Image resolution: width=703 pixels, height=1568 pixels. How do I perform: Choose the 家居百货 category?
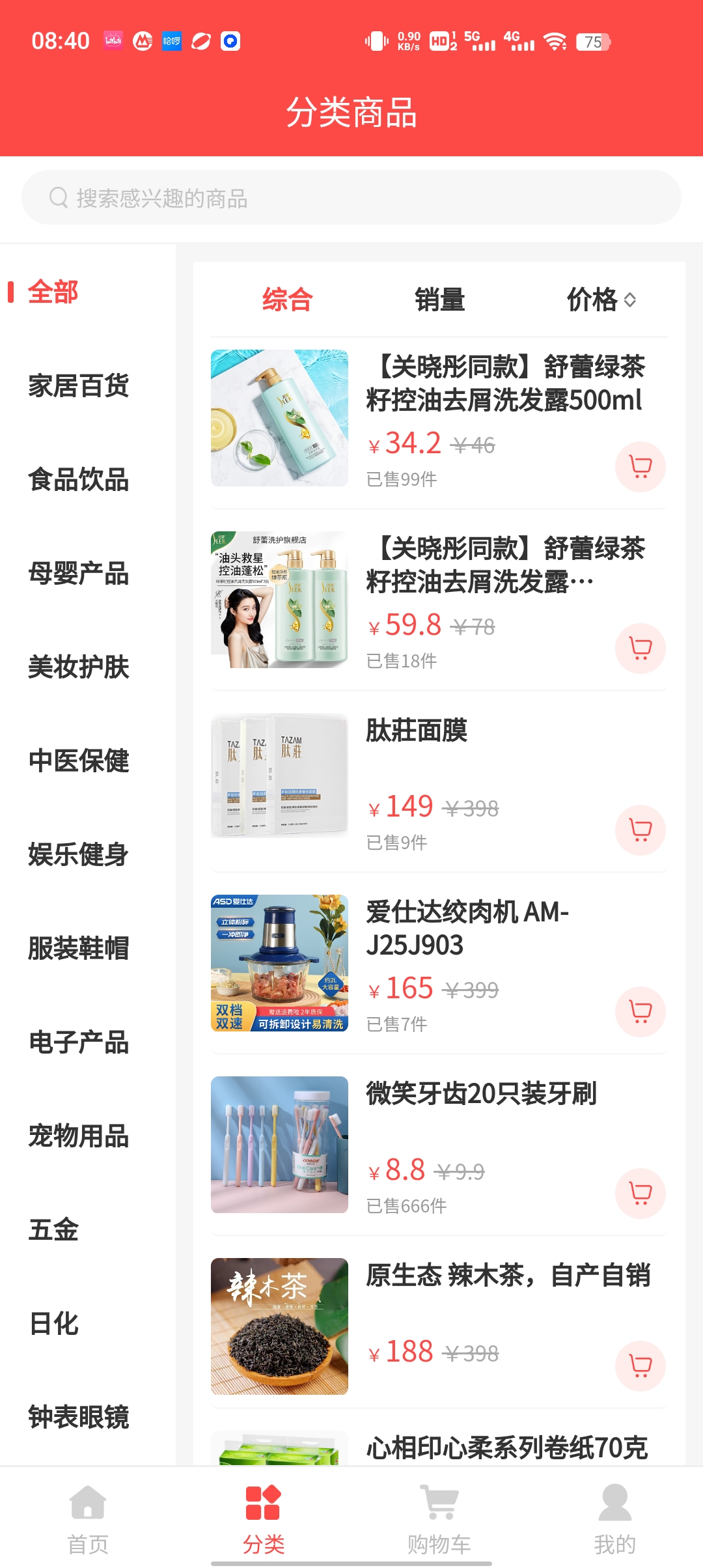pos(79,386)
